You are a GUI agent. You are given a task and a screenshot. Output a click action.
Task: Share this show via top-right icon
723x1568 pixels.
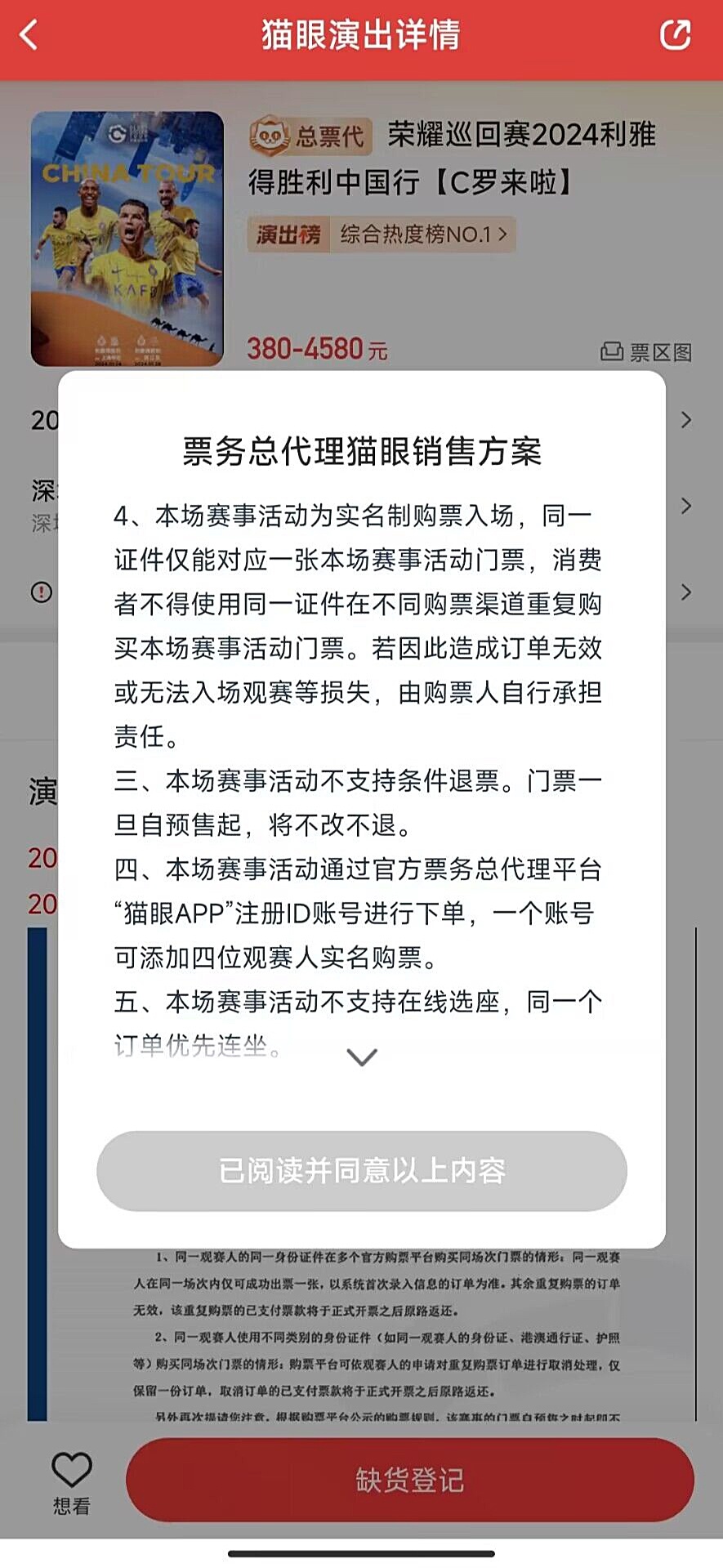click(x=675, y=35)
